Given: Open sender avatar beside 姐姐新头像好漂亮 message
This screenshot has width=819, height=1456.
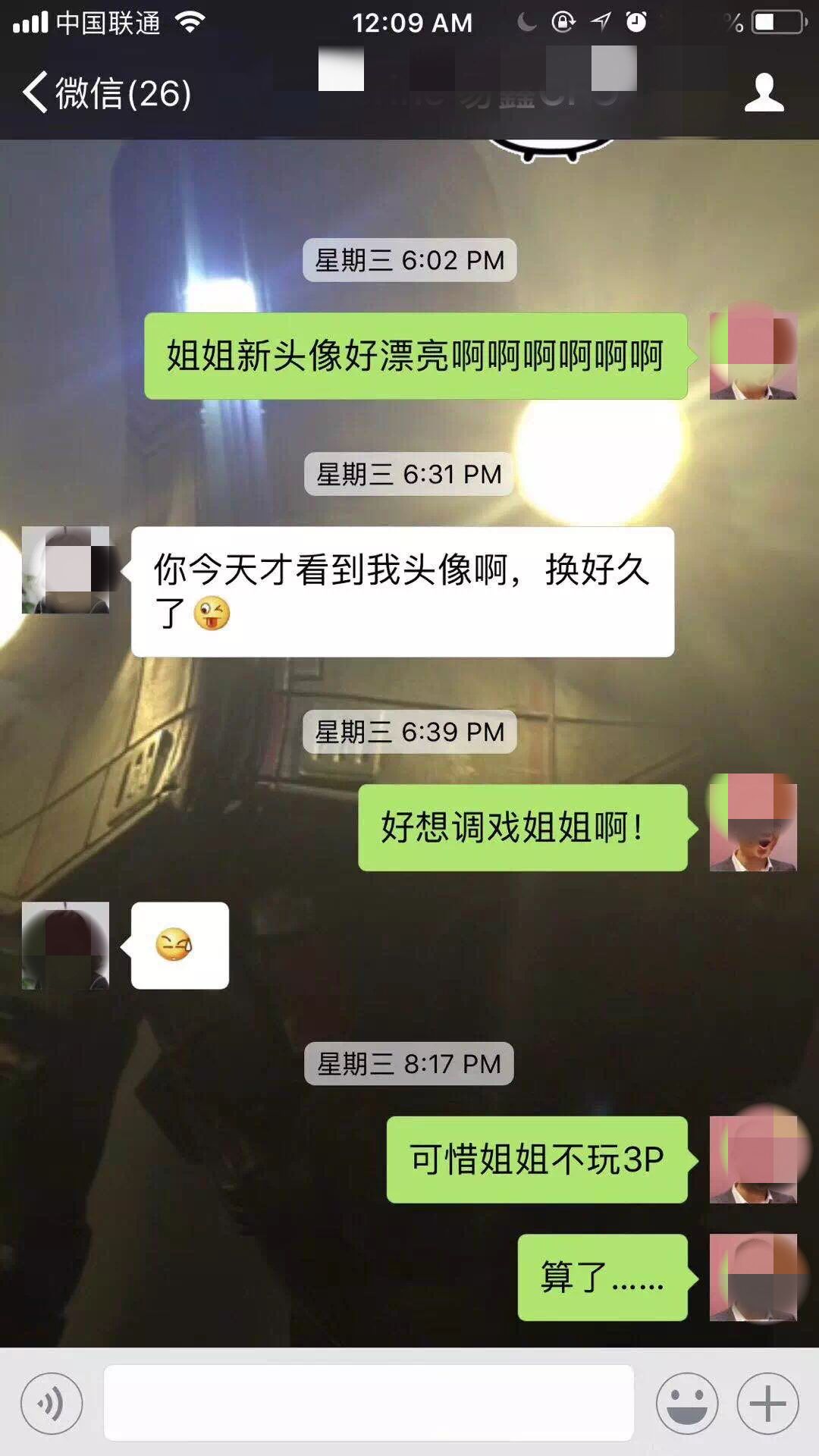Looking at the screenshot, I should click(x=753, y=355).
